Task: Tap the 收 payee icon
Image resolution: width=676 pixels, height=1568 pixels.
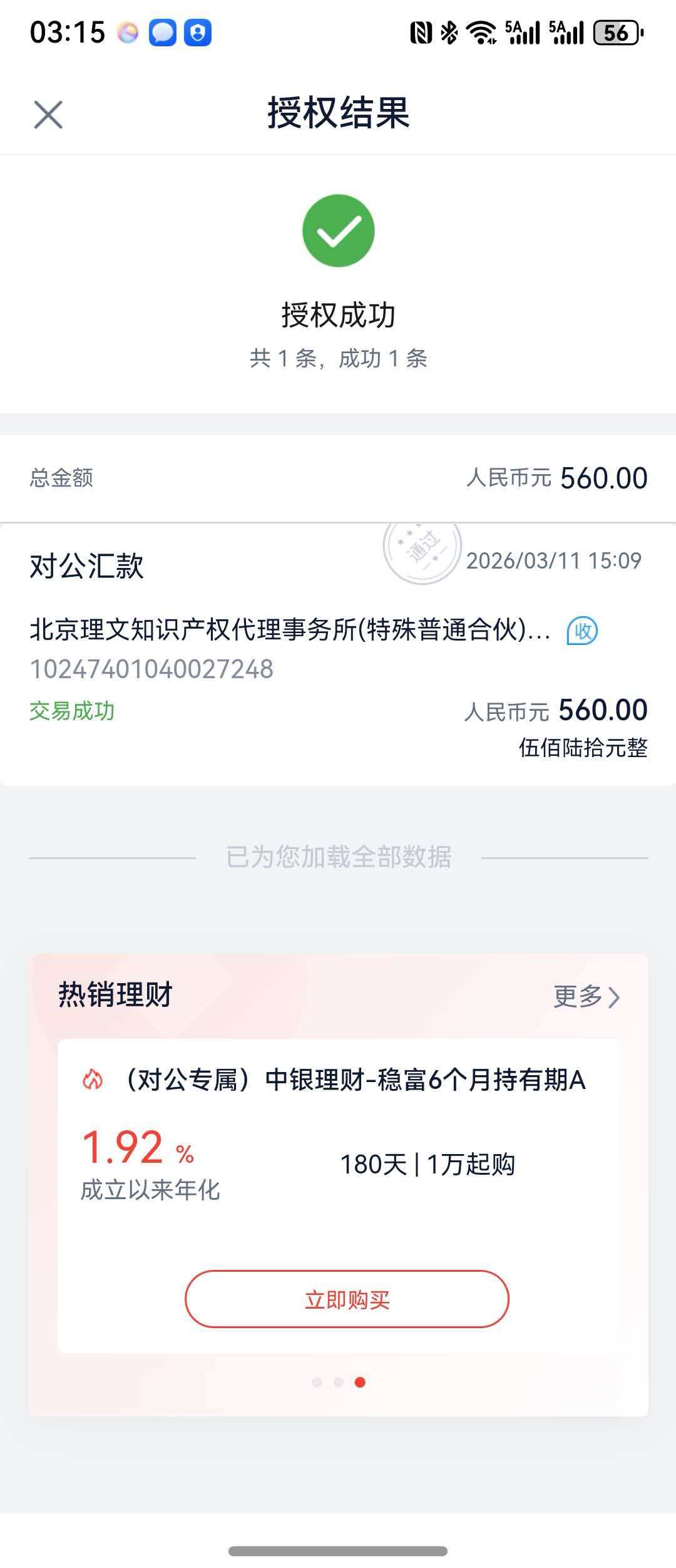Action: (582, 631)
